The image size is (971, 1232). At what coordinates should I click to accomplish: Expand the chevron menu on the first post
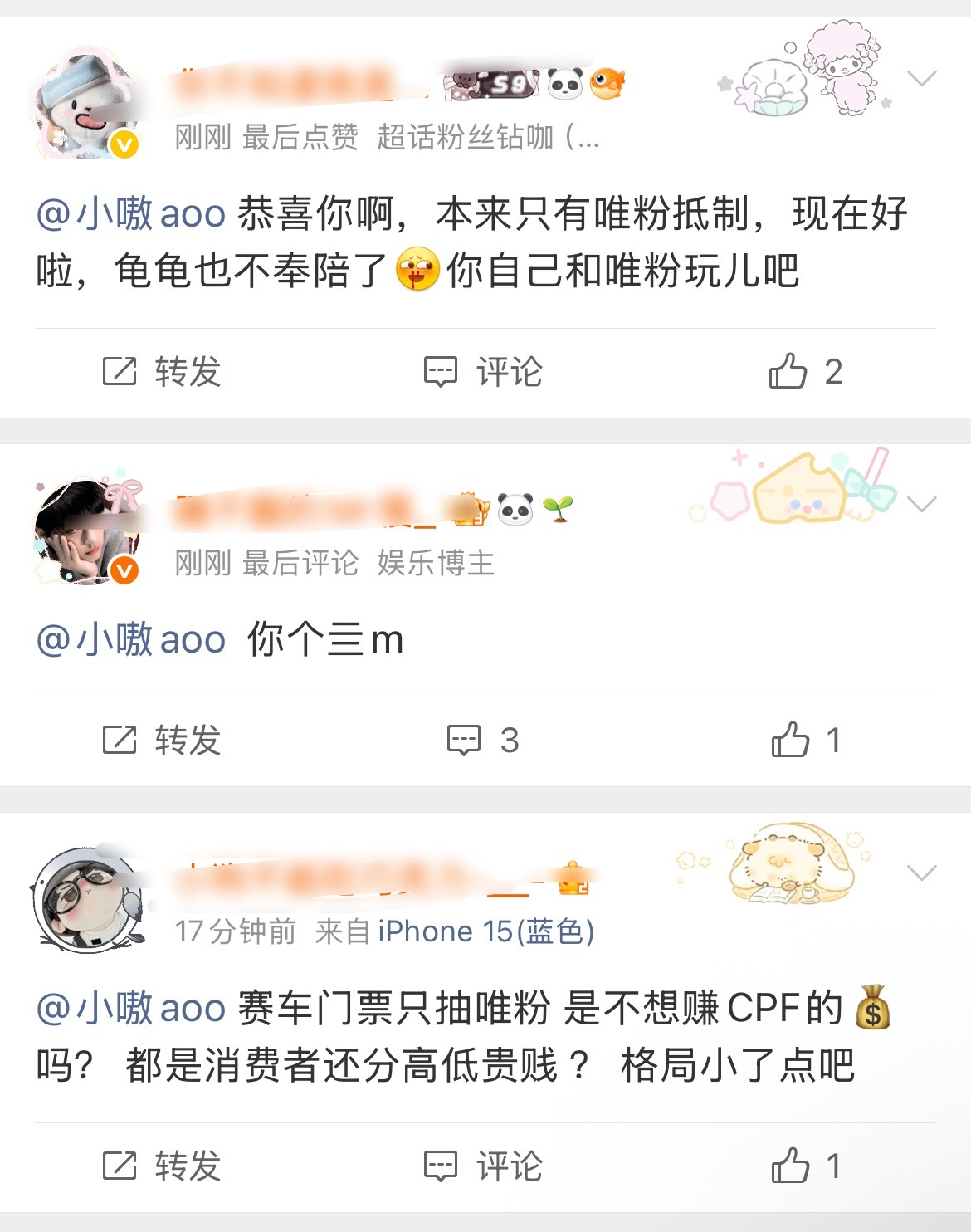coord(921,79)
